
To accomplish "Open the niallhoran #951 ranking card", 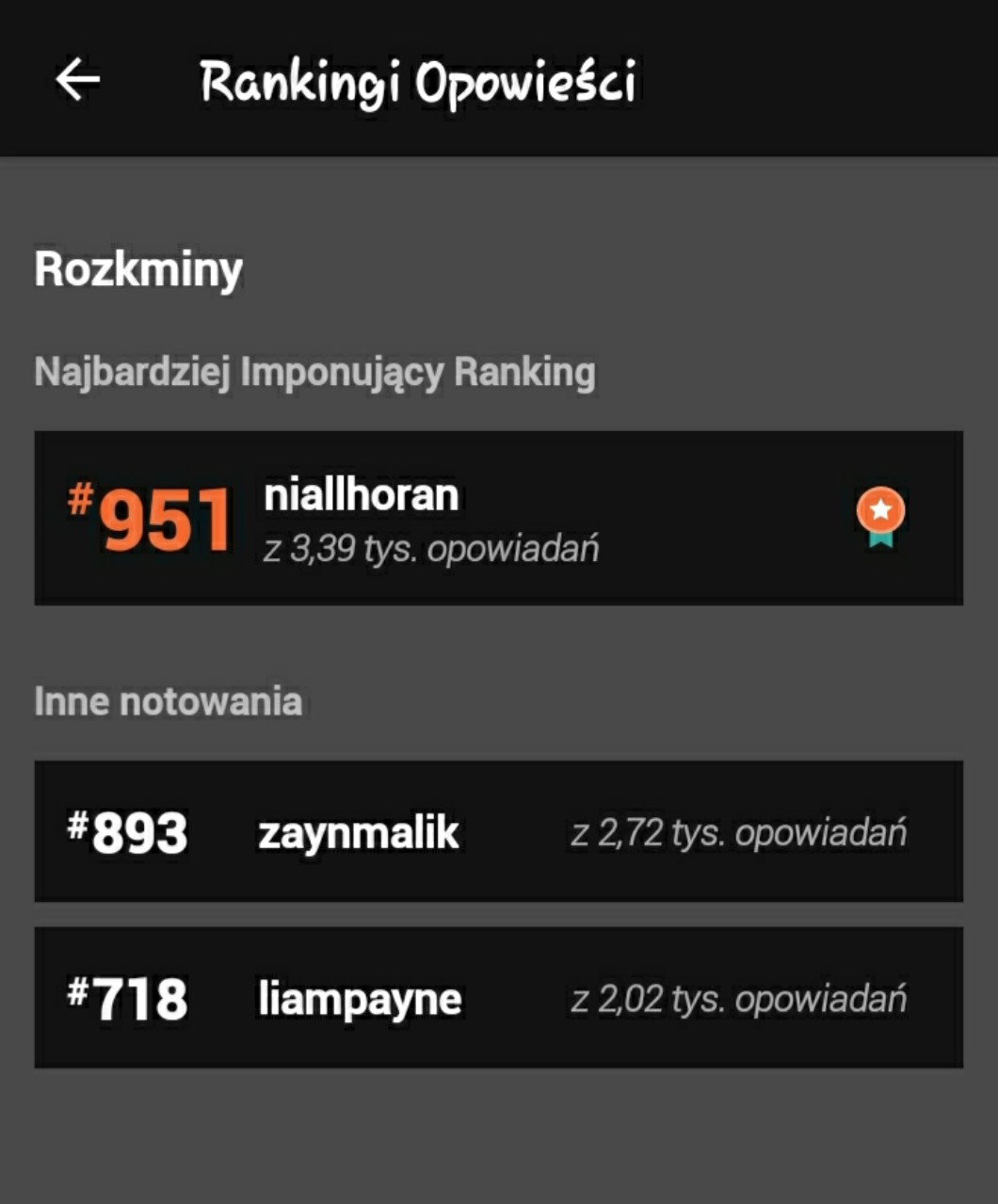I will point(498,518).
